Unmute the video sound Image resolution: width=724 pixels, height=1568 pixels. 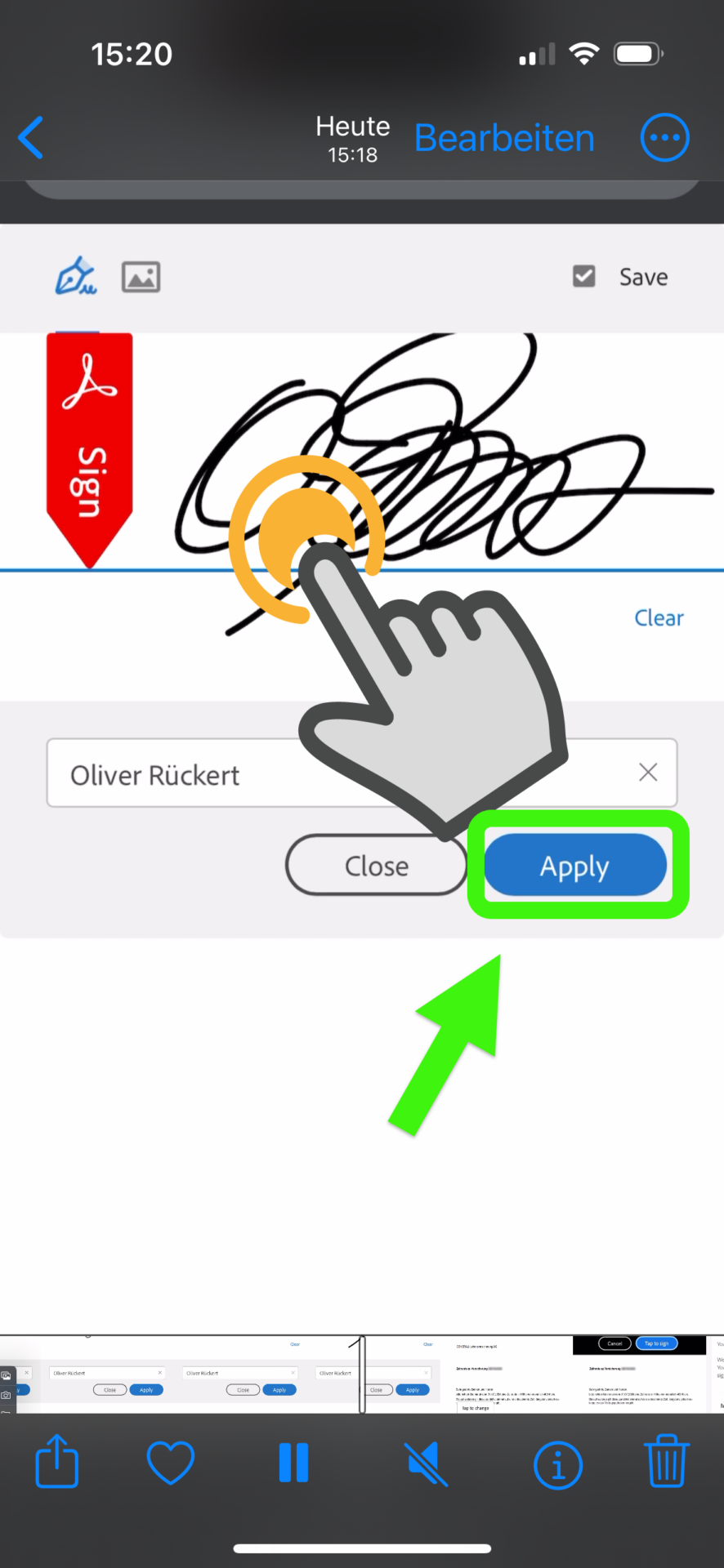[427, 1462]
